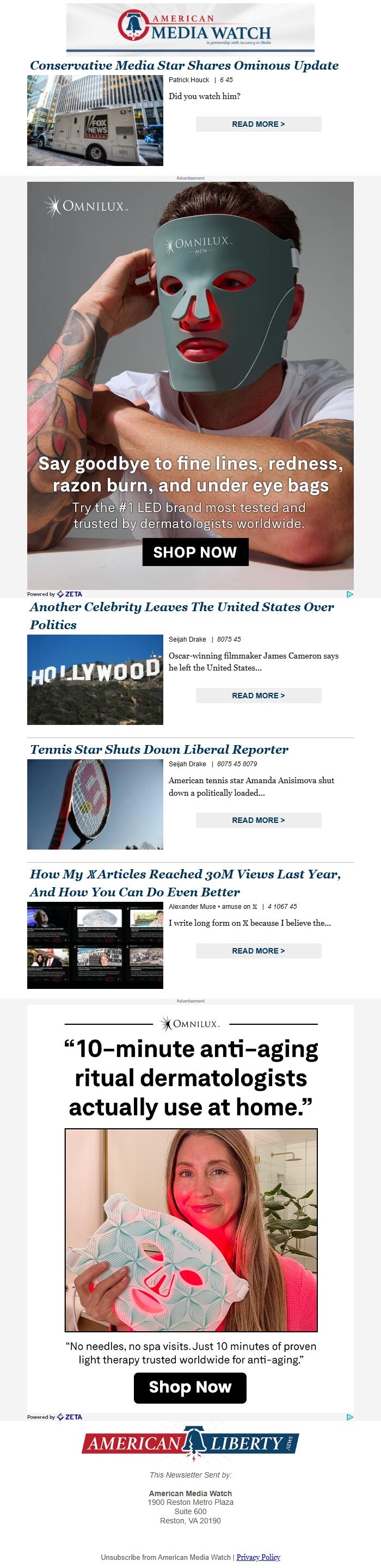Open the AdChoices icon on the Omnilux Men ad
The width and height of the screenshot is (381, 1568).
coord(349,594)
